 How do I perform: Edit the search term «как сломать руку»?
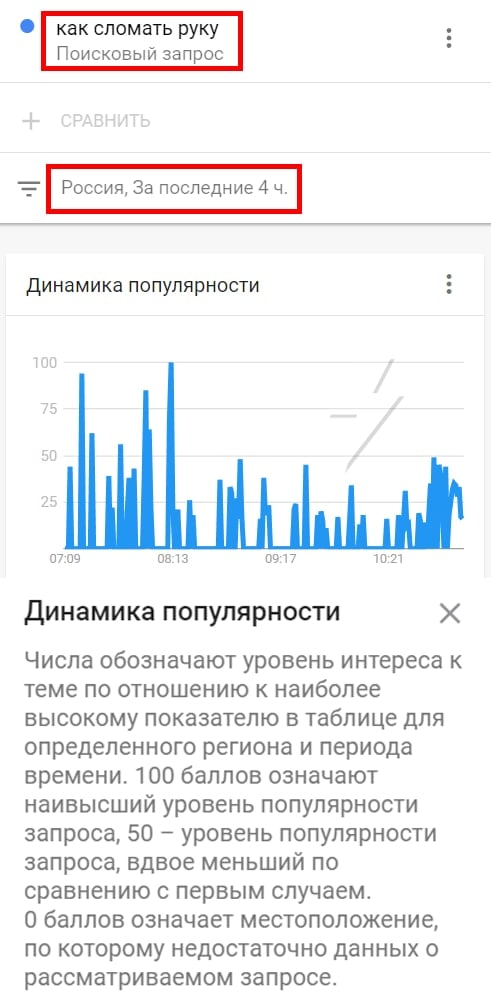click(138, 29)
